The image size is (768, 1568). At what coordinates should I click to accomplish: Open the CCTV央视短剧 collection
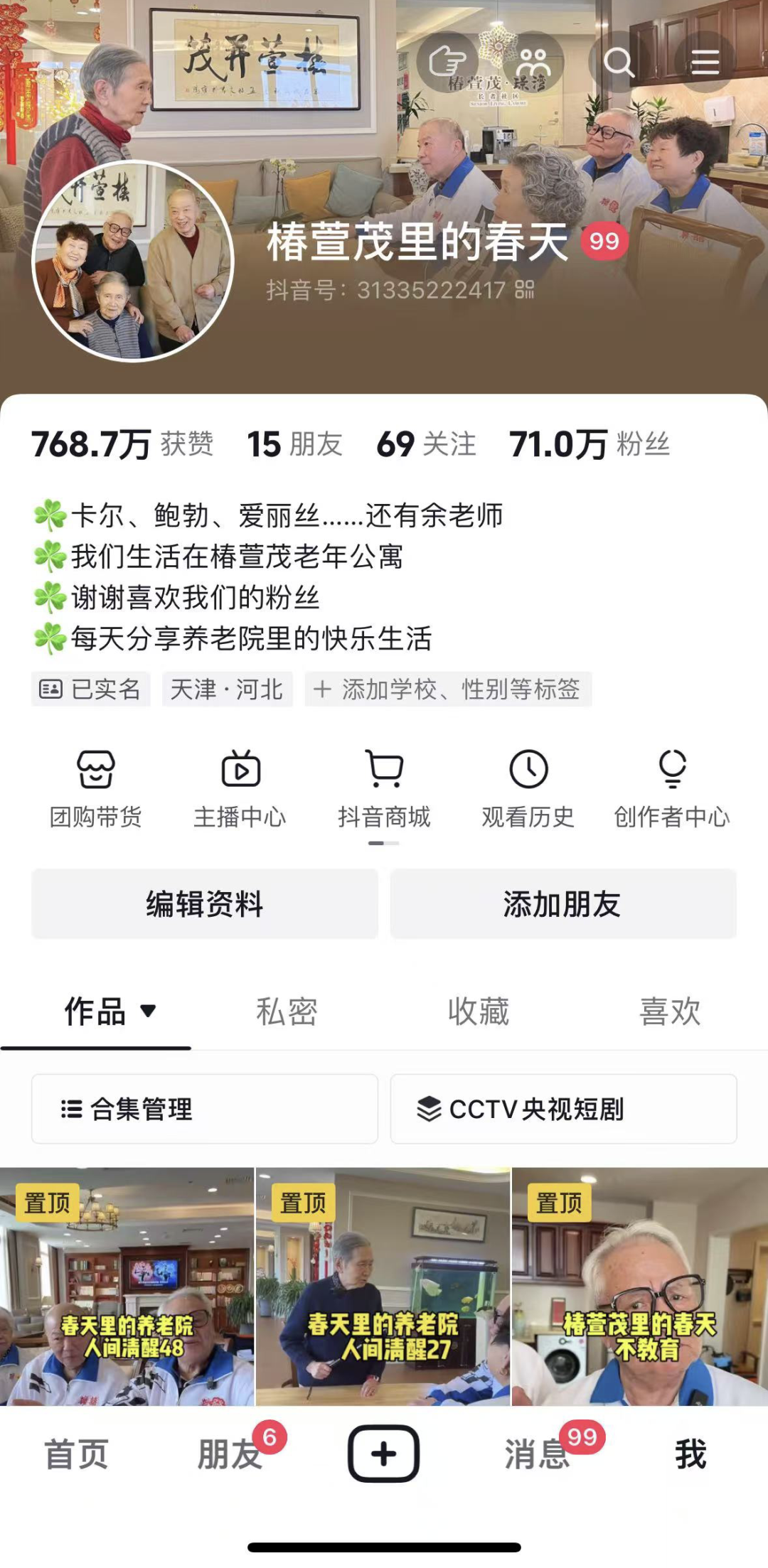point(563,1109)
